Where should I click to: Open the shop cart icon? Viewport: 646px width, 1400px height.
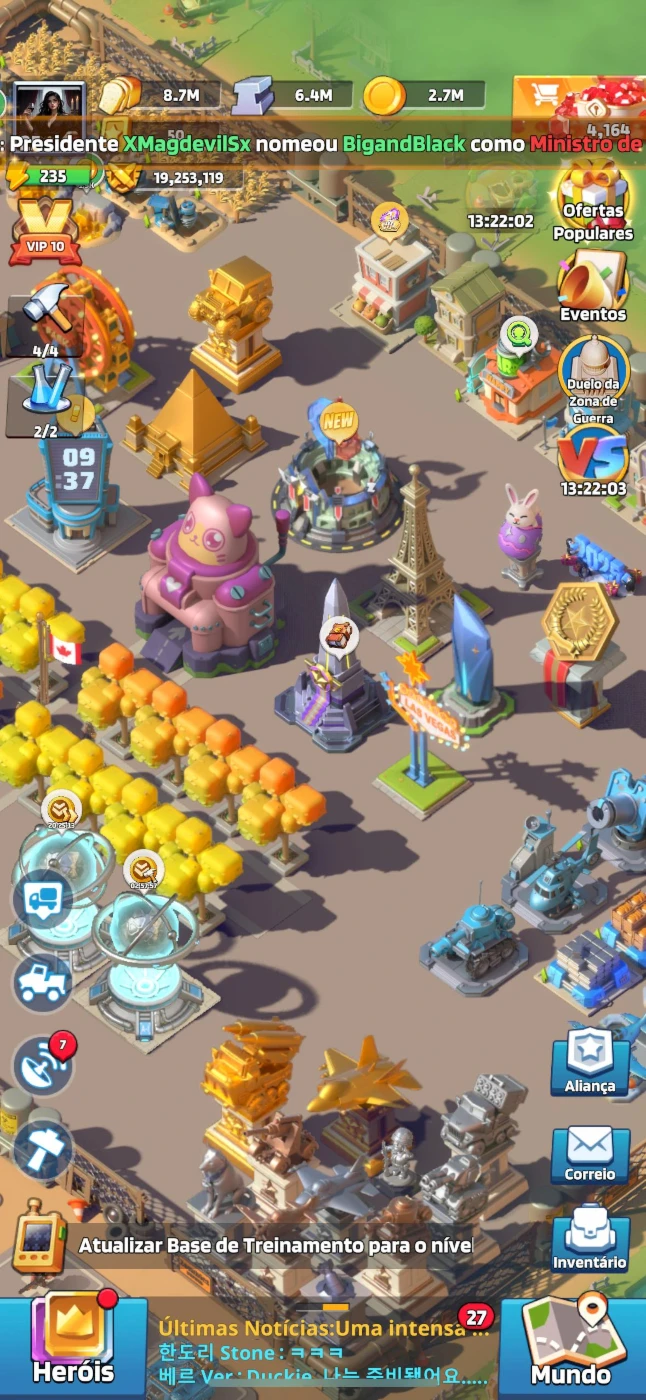[545, 96]
